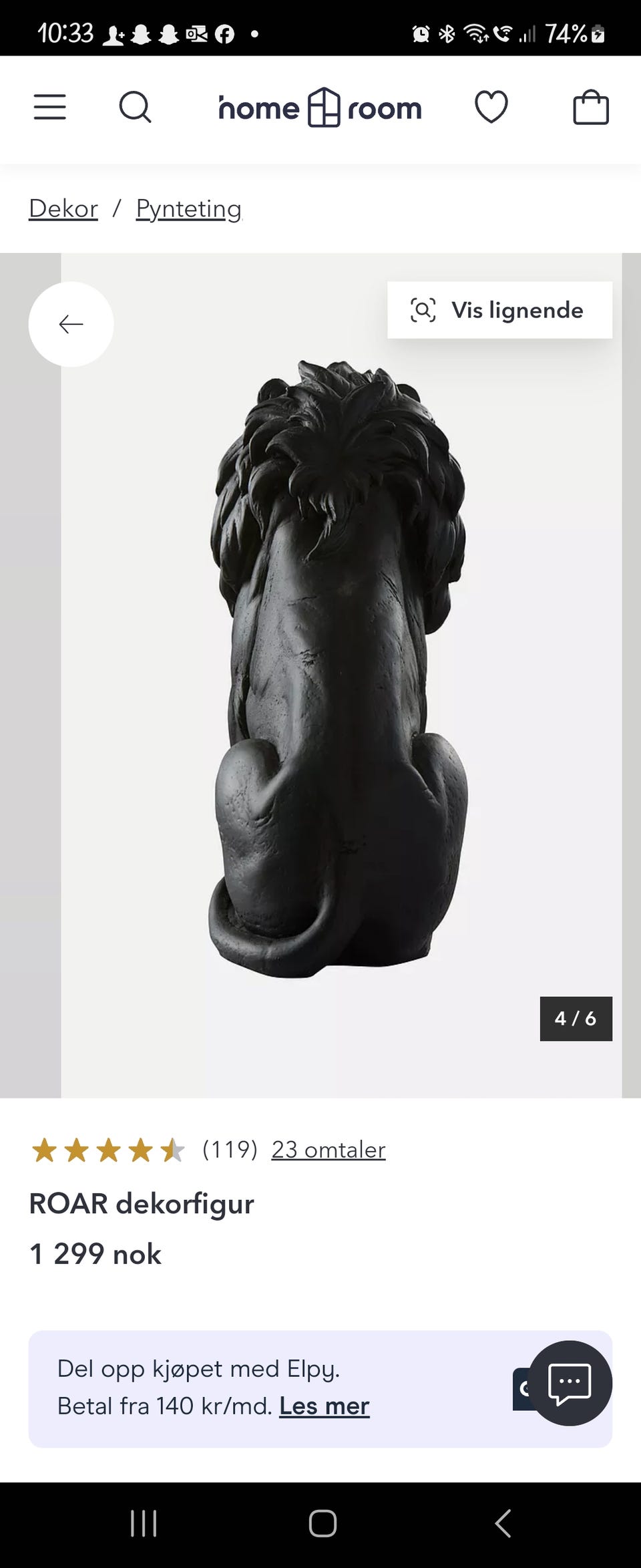Open the search function
The image size is (641, 1568).
136,108
